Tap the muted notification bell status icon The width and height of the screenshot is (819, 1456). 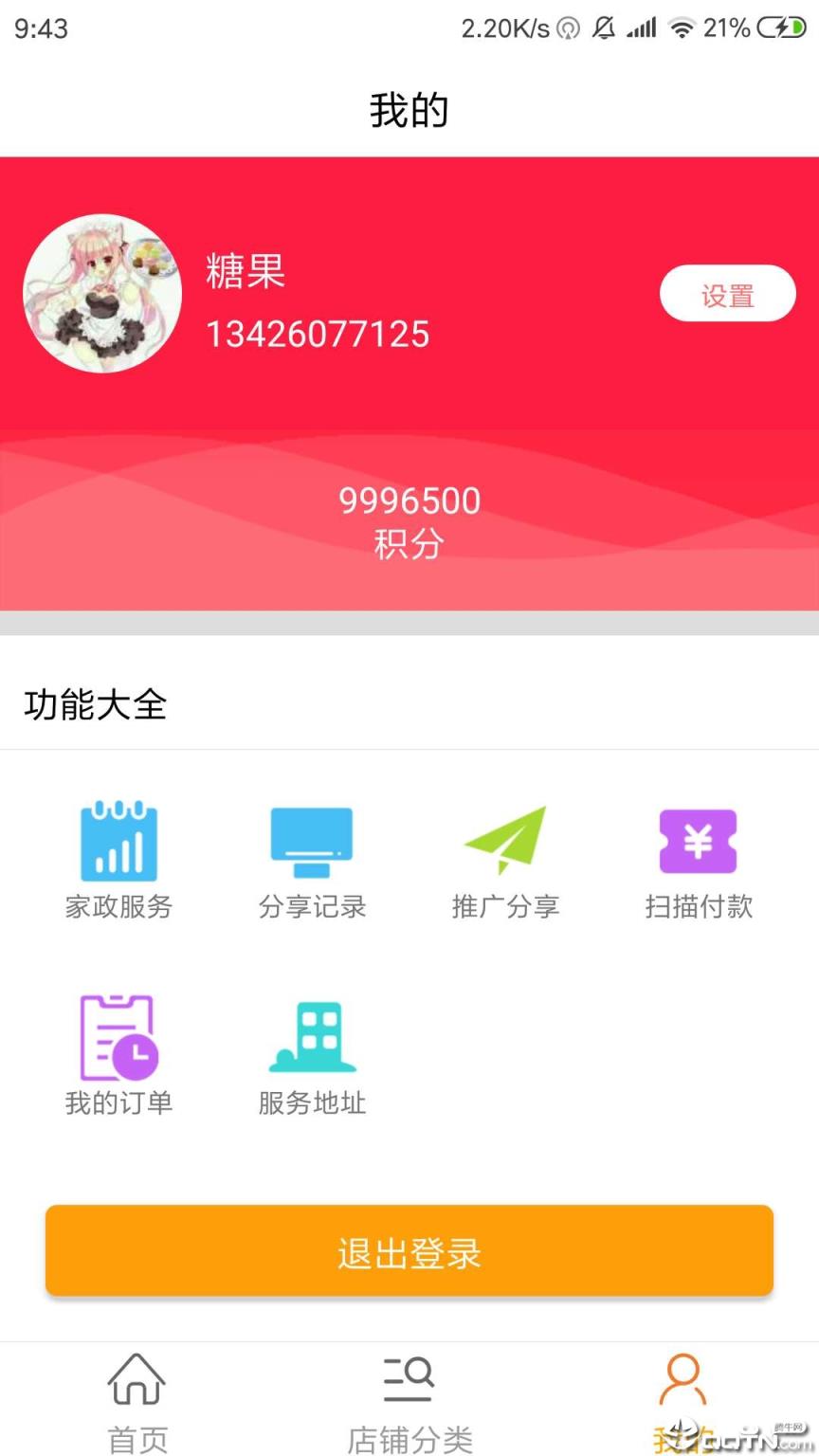604,27
